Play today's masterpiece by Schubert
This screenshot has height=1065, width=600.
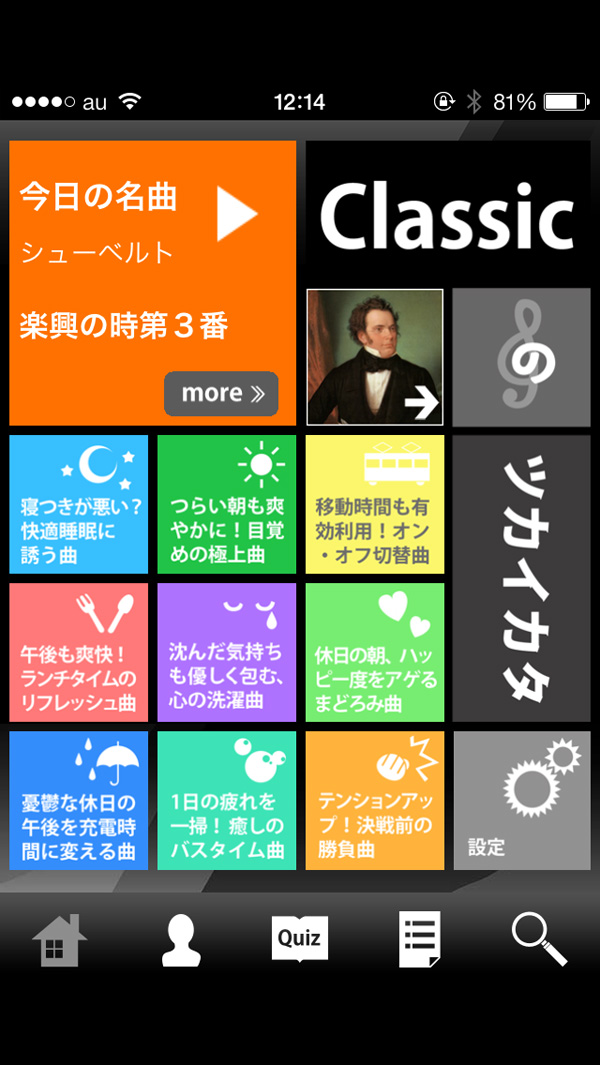click(237, 213)
